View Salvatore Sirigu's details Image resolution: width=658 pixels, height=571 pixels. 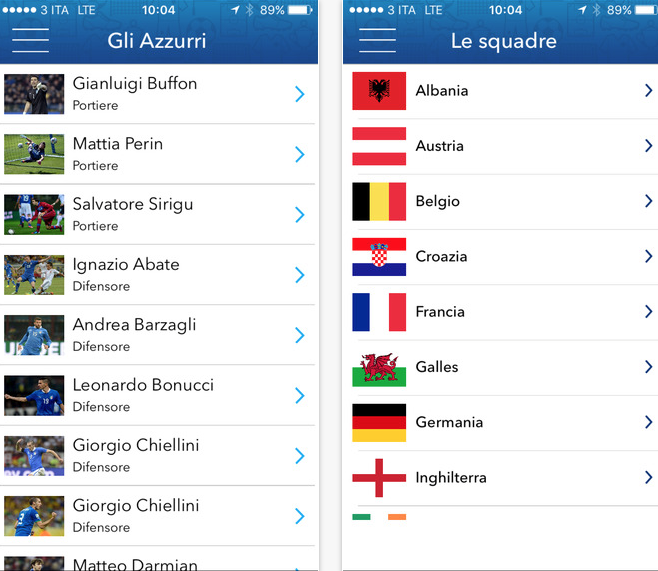160,214
